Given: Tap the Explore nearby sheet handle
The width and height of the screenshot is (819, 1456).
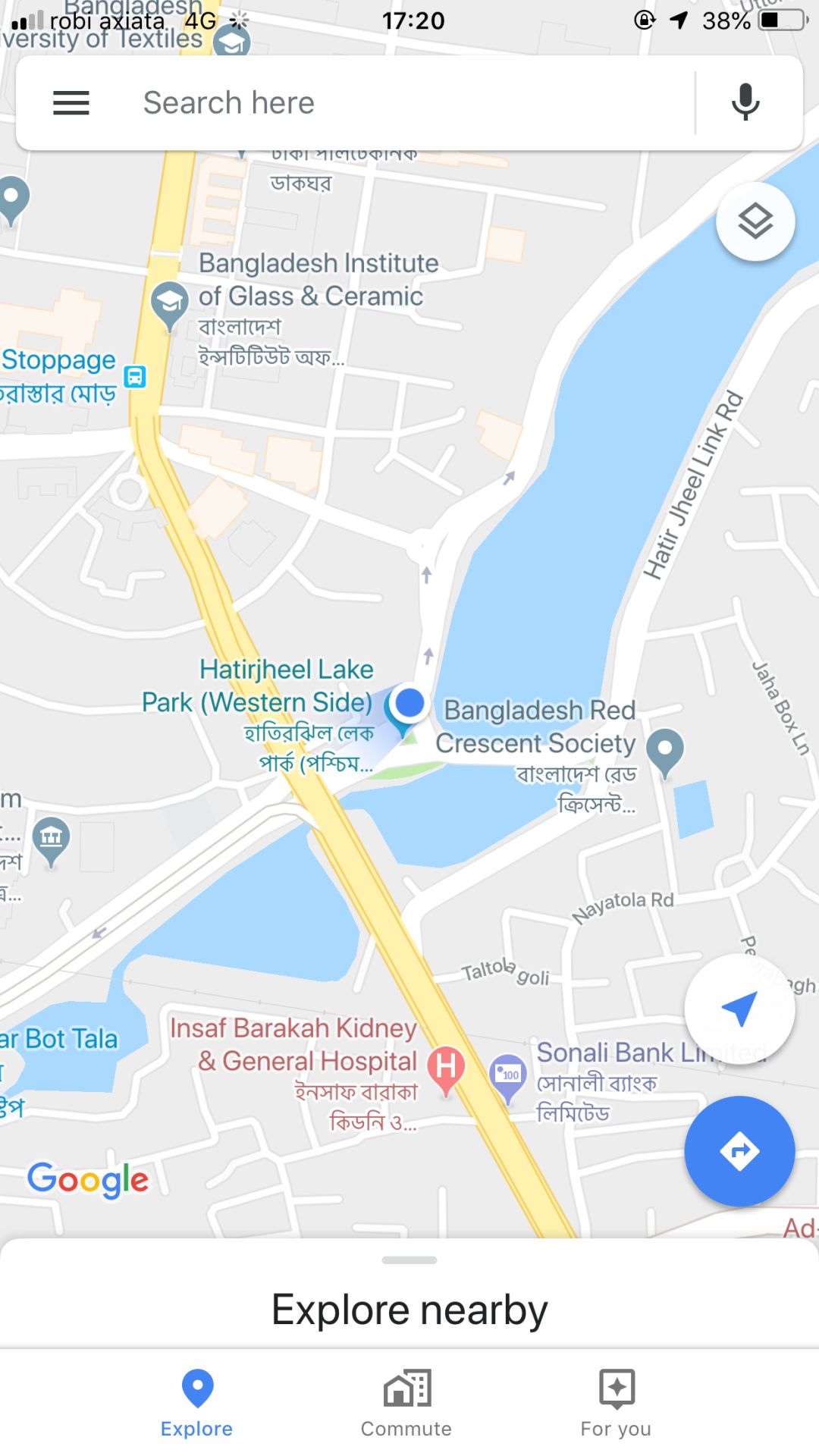Looking at the screenshot, I should (409, 1260).
